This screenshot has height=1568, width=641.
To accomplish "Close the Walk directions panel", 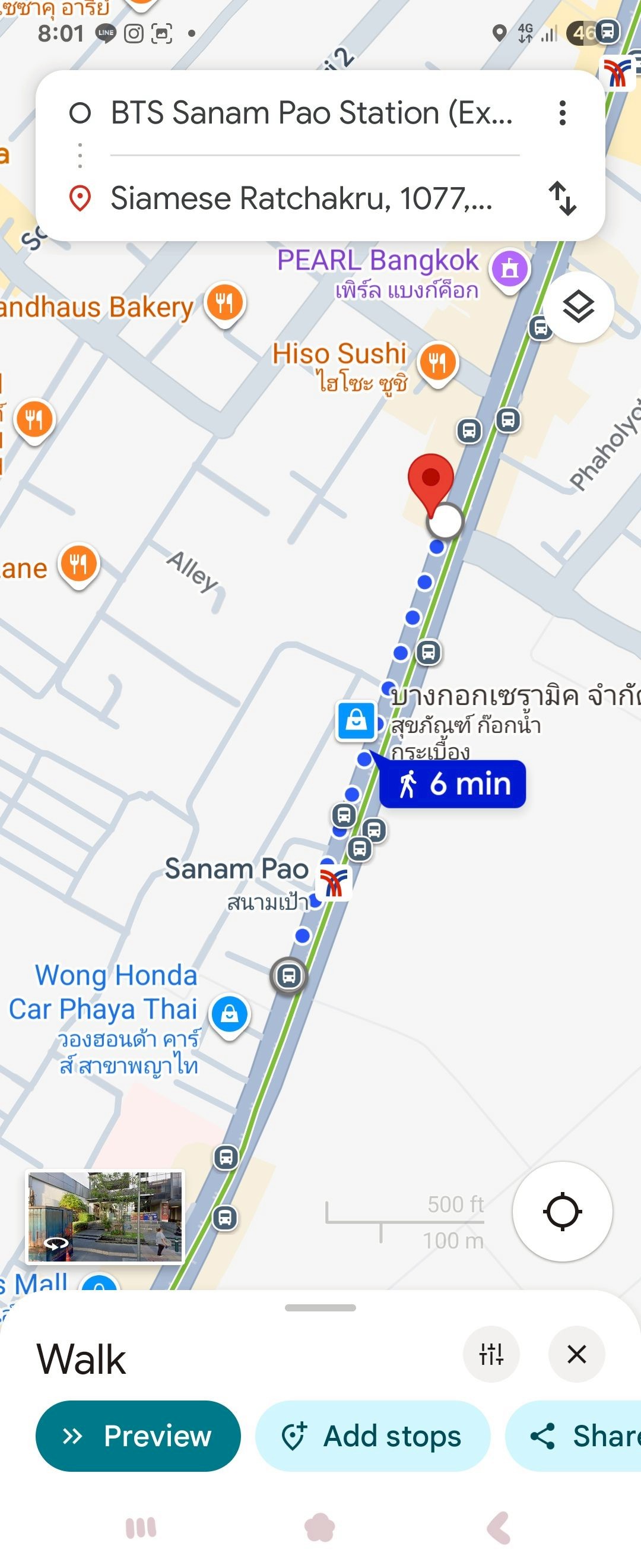I will (x=576, y=1354).
